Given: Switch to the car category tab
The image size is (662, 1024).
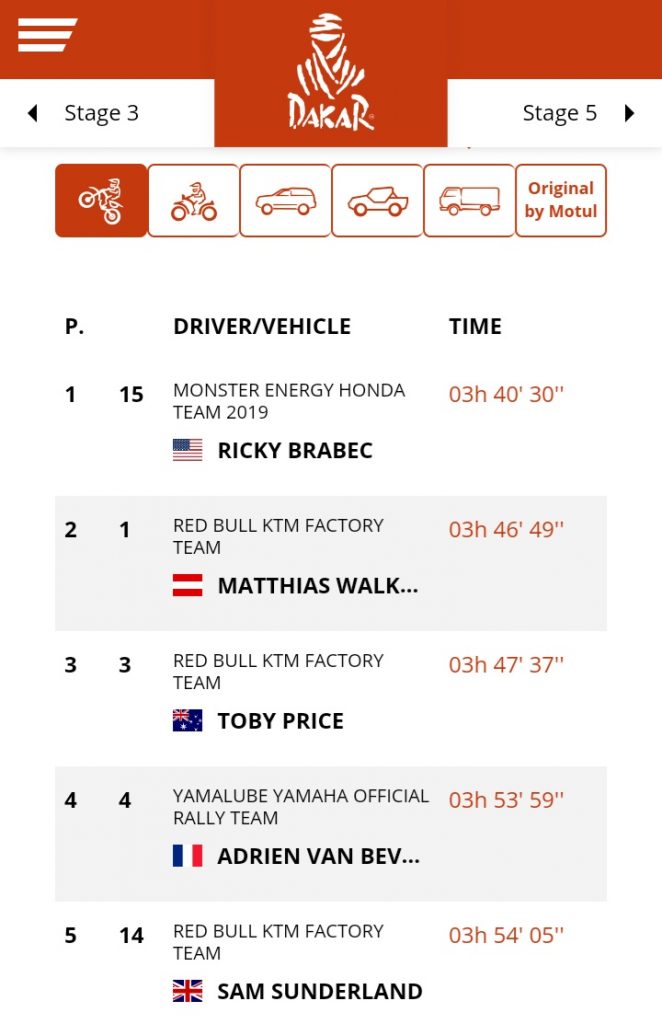Looking at the screenshot, I should [x=285, y=201].
